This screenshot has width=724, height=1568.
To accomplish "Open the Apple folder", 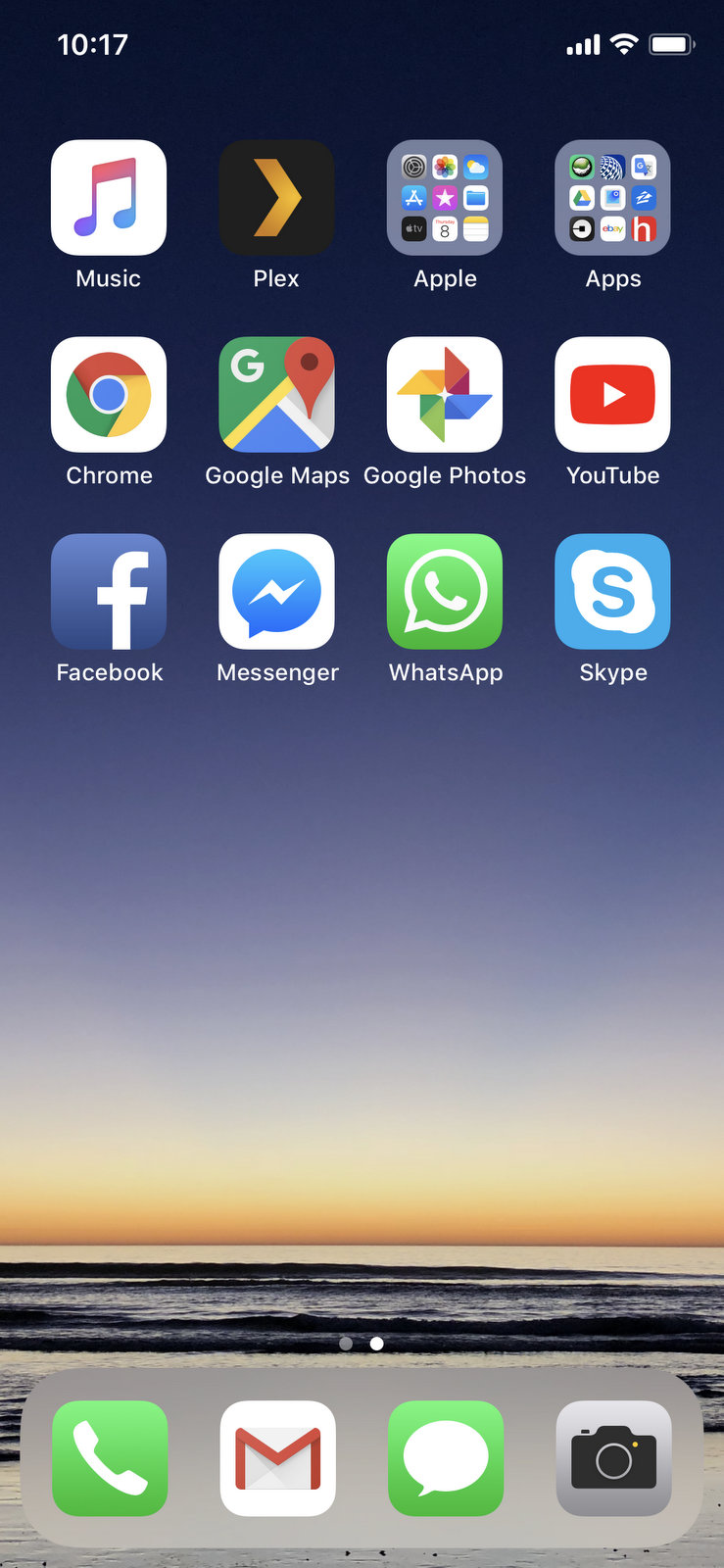I will 445,198.
